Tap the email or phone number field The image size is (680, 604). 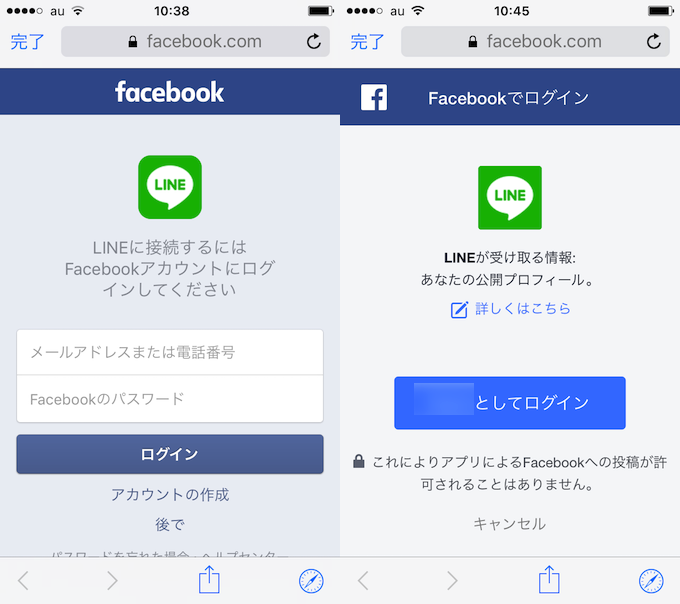[169, 352]
